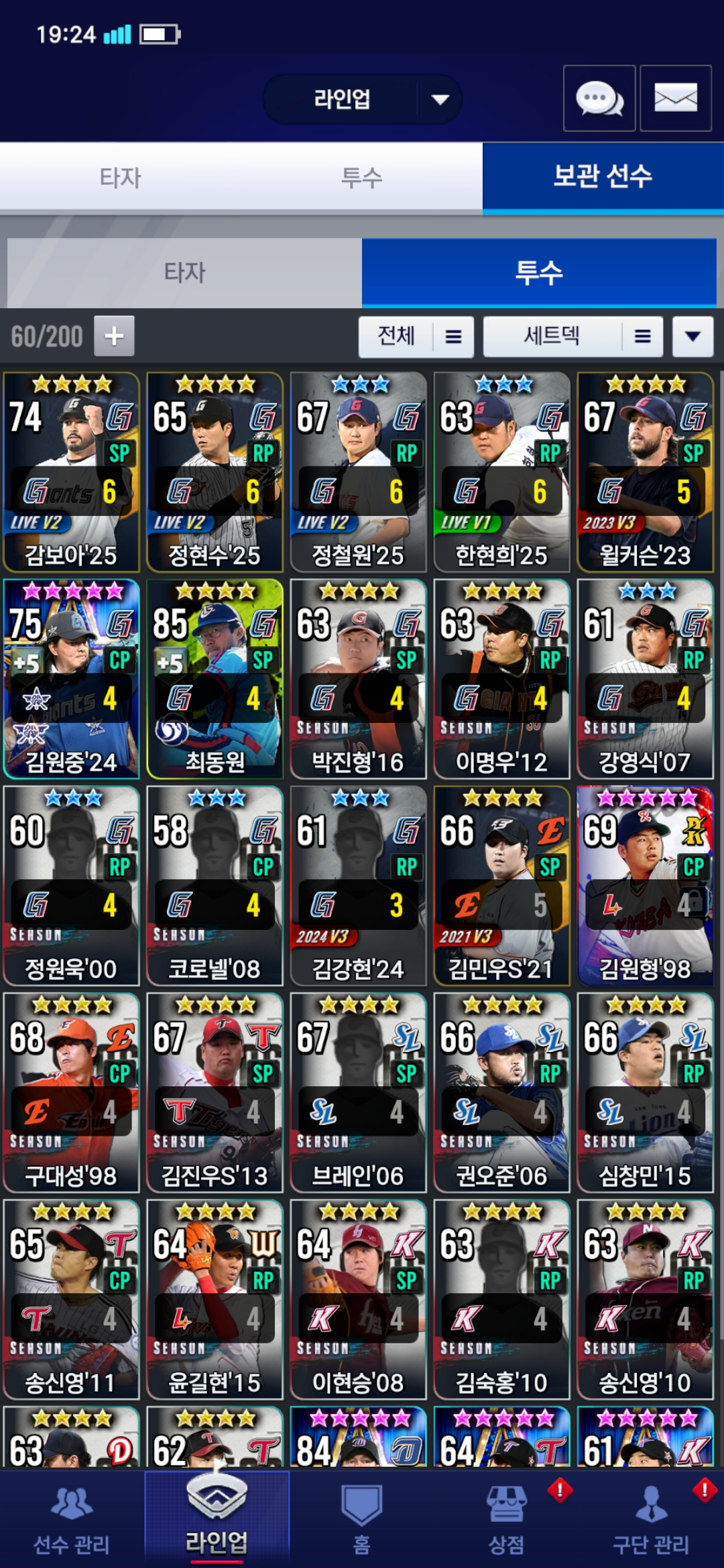Expand the arrow dropdown next to 세트덱

click(x=692, y=336)
